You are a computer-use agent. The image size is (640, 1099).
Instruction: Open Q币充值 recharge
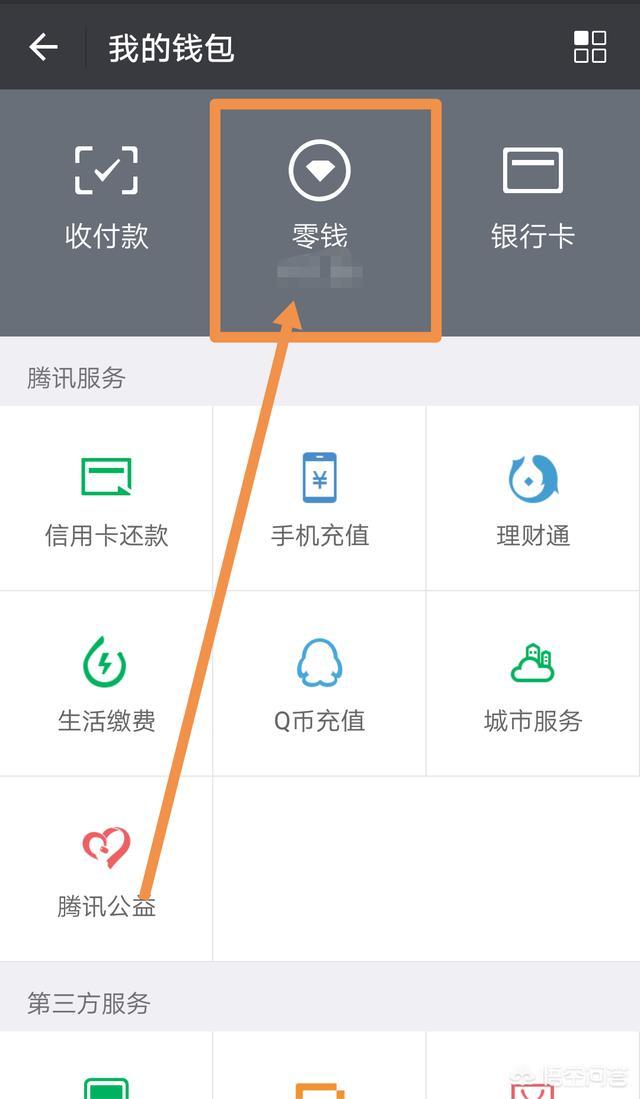coord(320,683)
